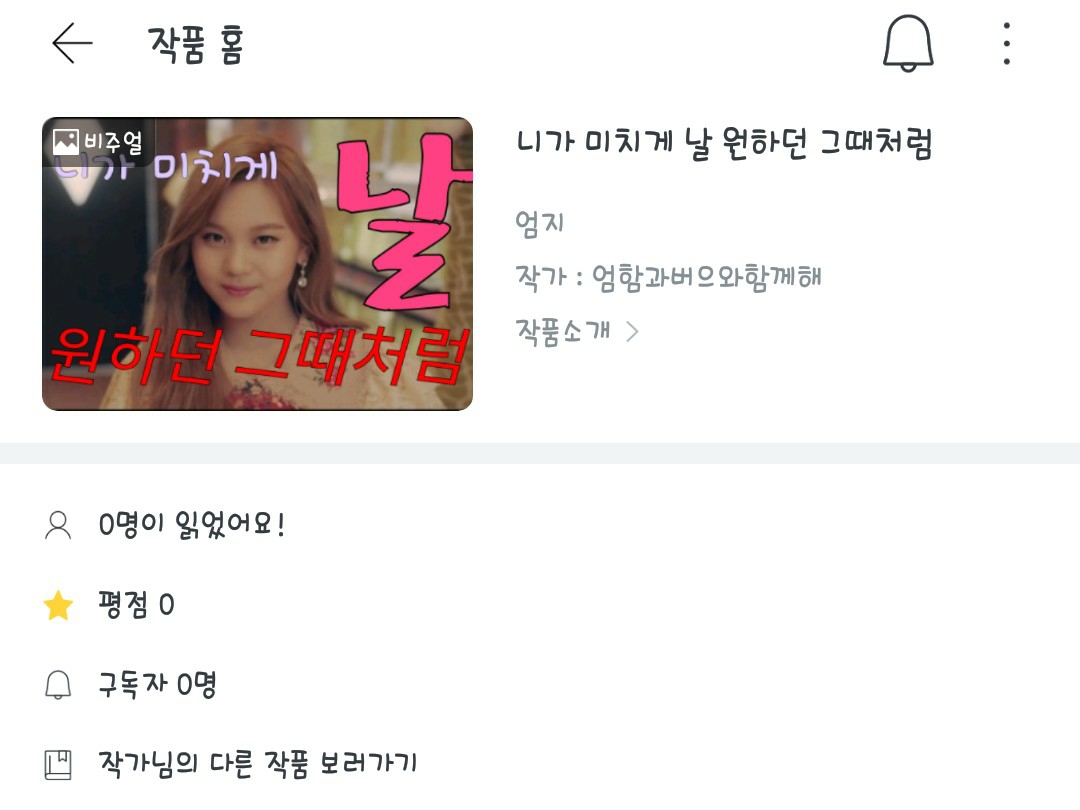Open the 작품소개 work introduction
Screen dimensions: 1080x810
click(x=577, y=331)
